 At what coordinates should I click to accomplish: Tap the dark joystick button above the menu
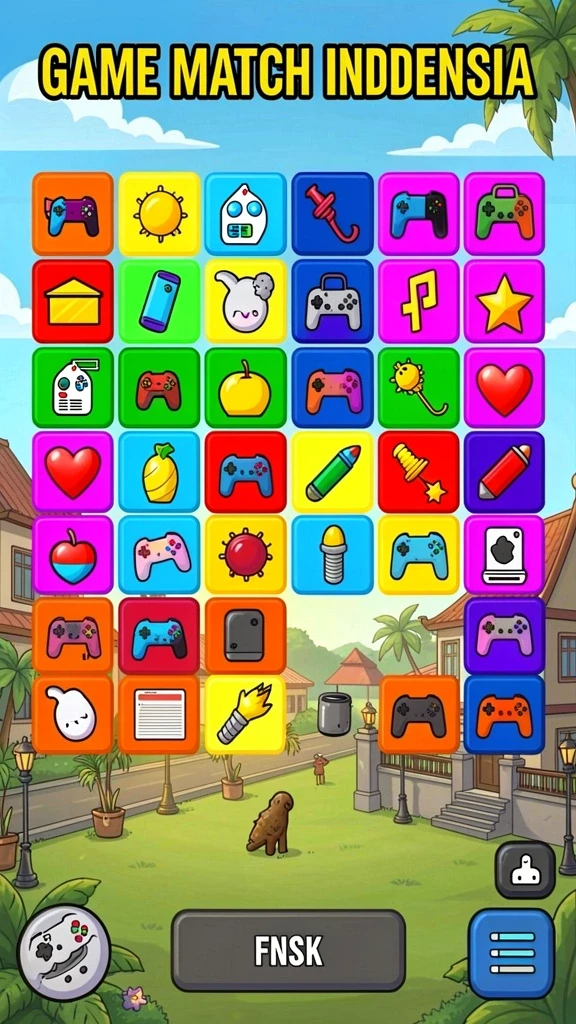525,870
